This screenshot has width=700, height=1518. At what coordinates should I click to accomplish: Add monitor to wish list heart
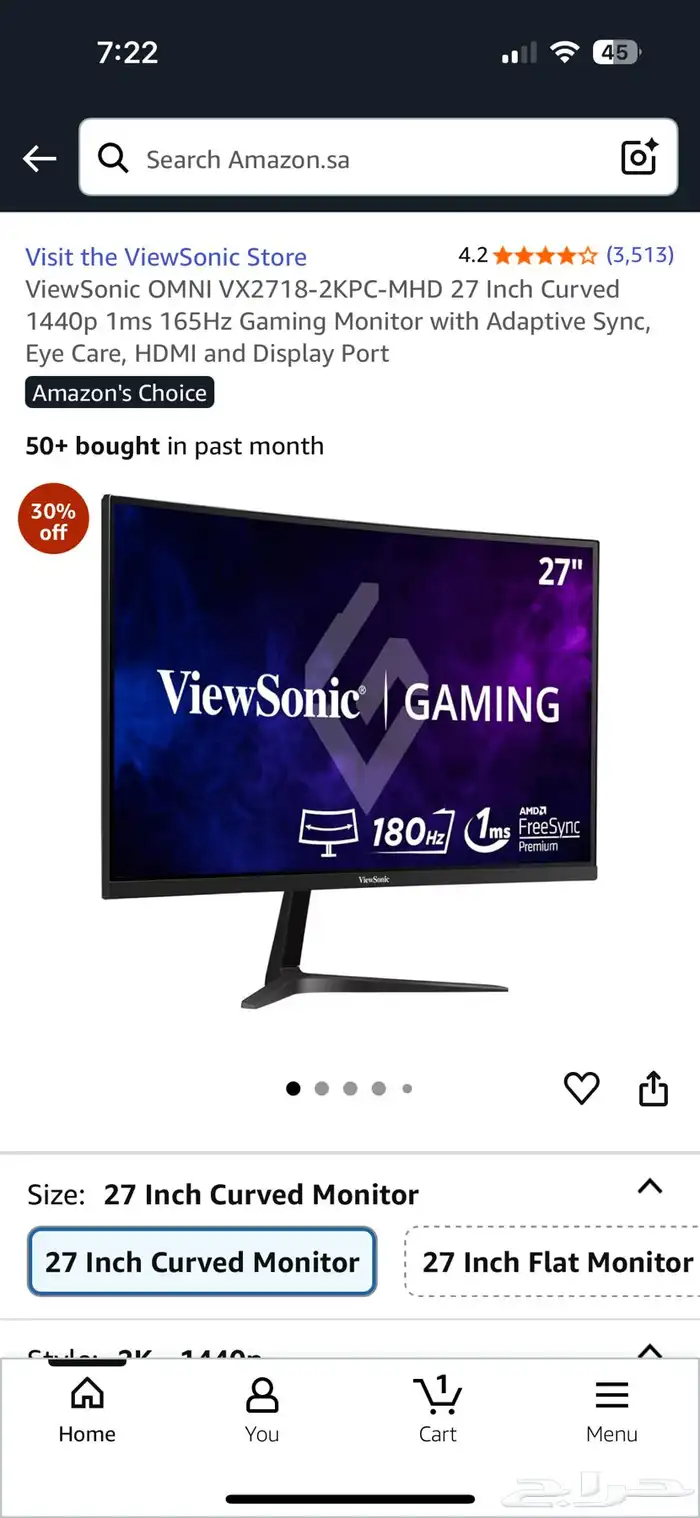click(x=581, y=1088)
